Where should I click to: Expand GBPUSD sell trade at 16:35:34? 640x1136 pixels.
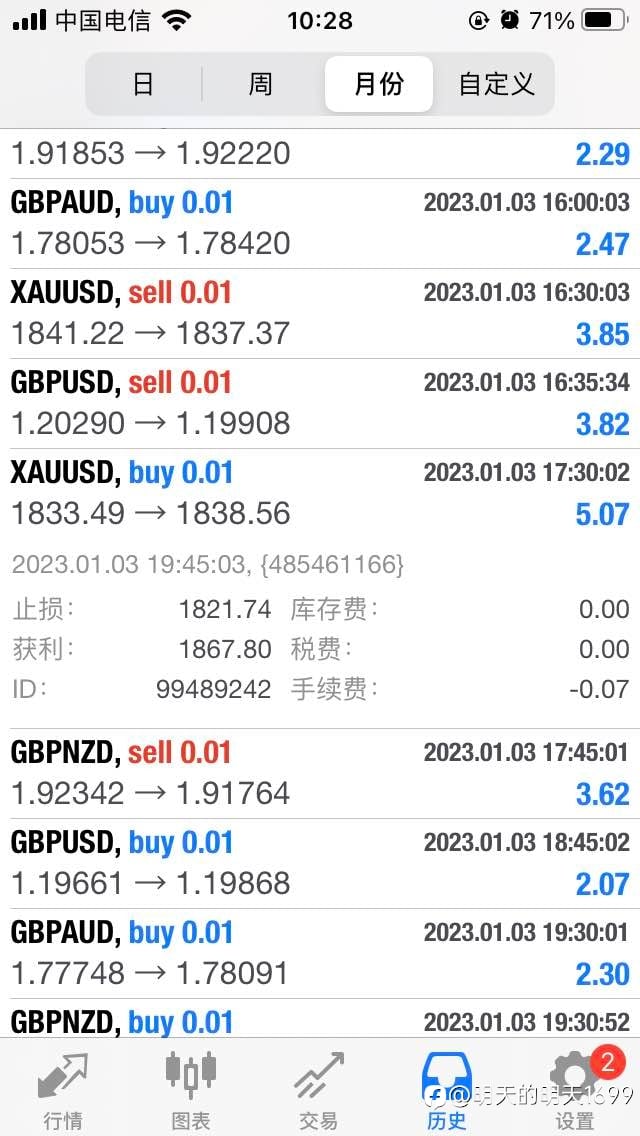pos(320,404)
